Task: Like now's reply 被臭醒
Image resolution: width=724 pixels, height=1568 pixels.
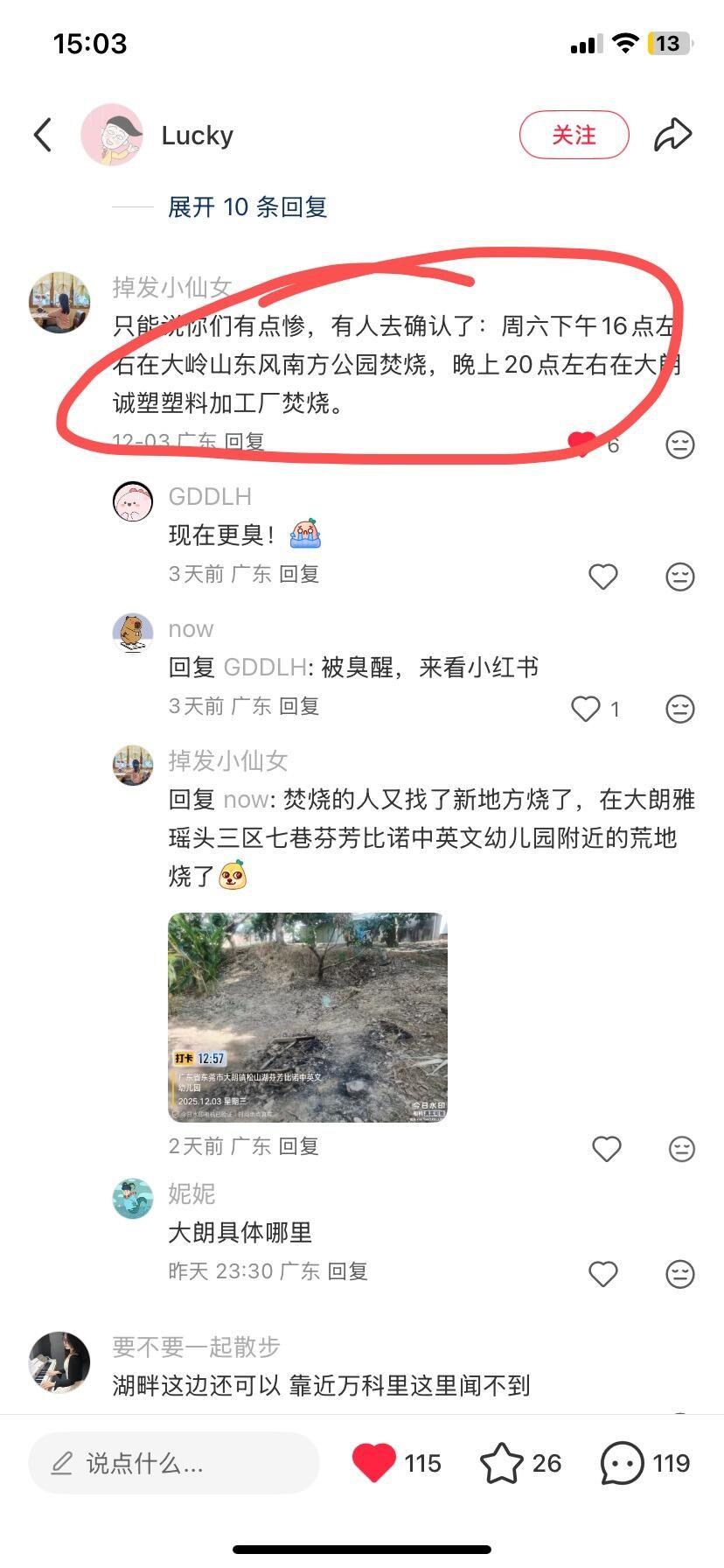Action: [x=586, y=709]
